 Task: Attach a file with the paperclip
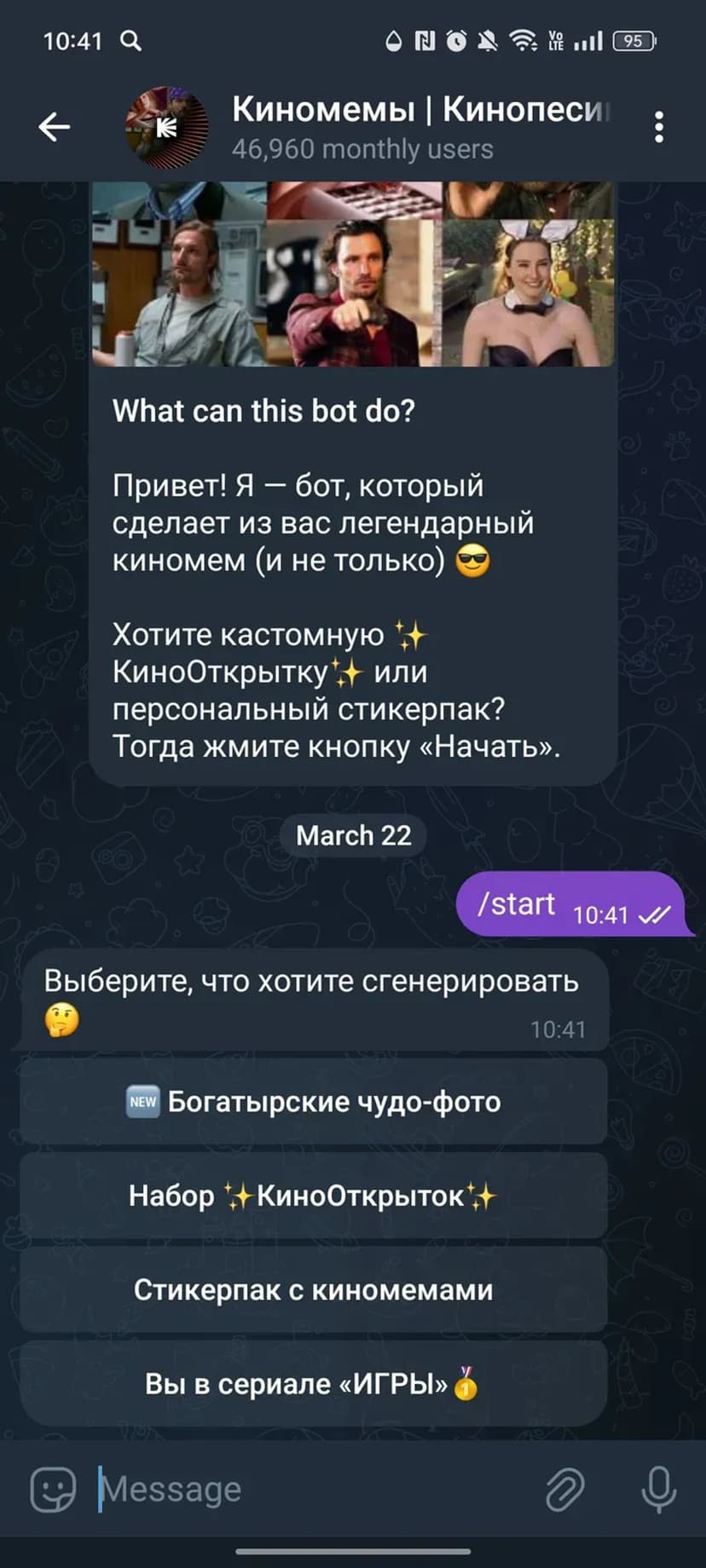(564, 1489)
